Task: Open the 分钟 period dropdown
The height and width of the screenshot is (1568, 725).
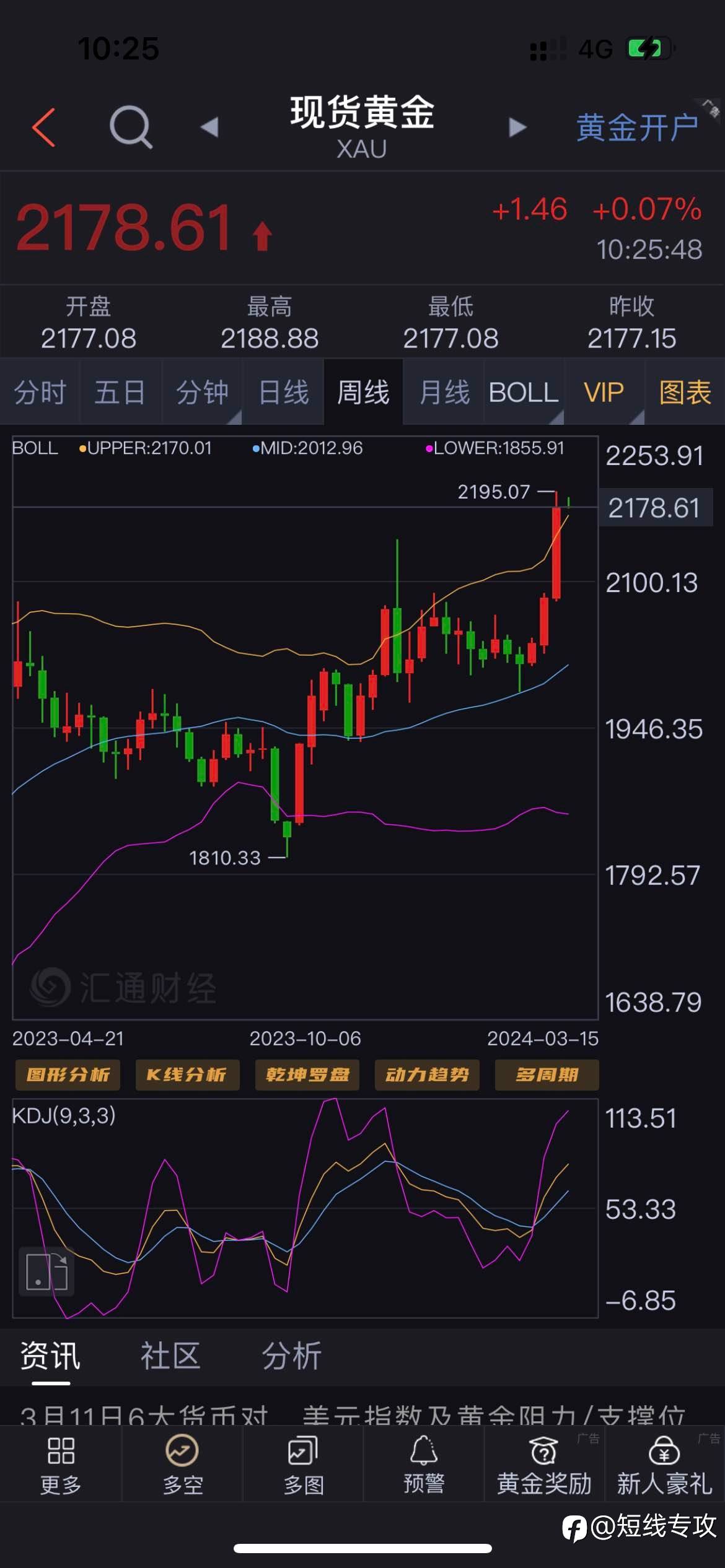Action: (202, 392)
